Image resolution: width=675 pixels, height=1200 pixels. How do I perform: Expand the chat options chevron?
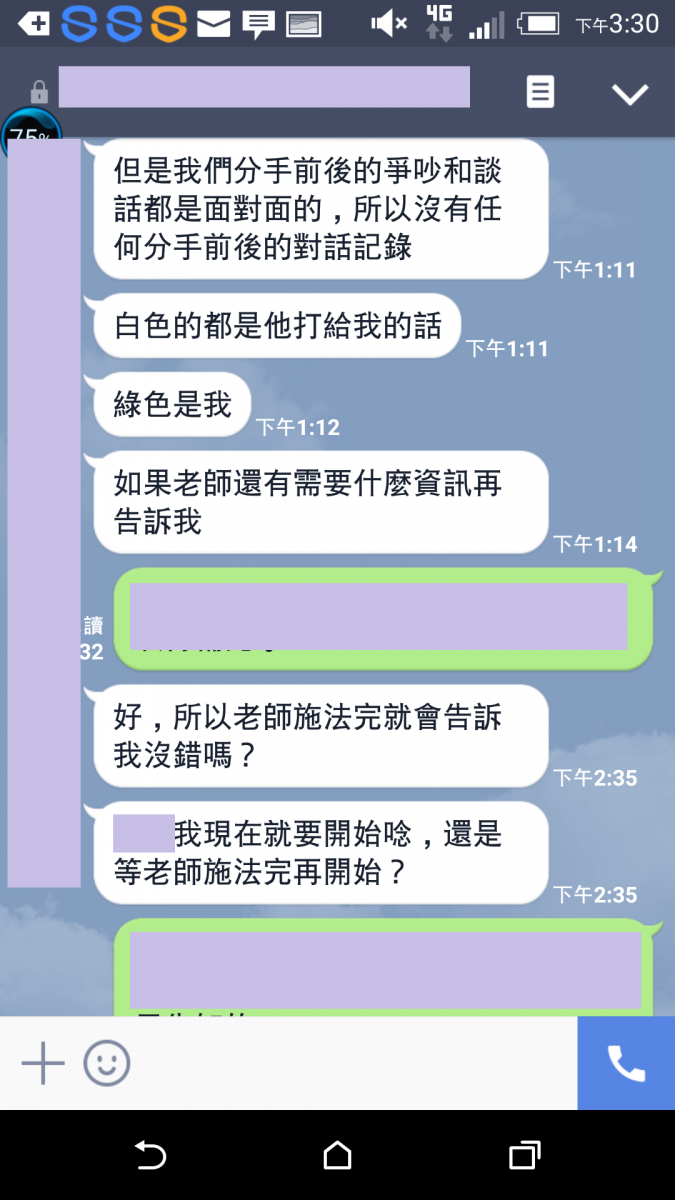point(630,94)
